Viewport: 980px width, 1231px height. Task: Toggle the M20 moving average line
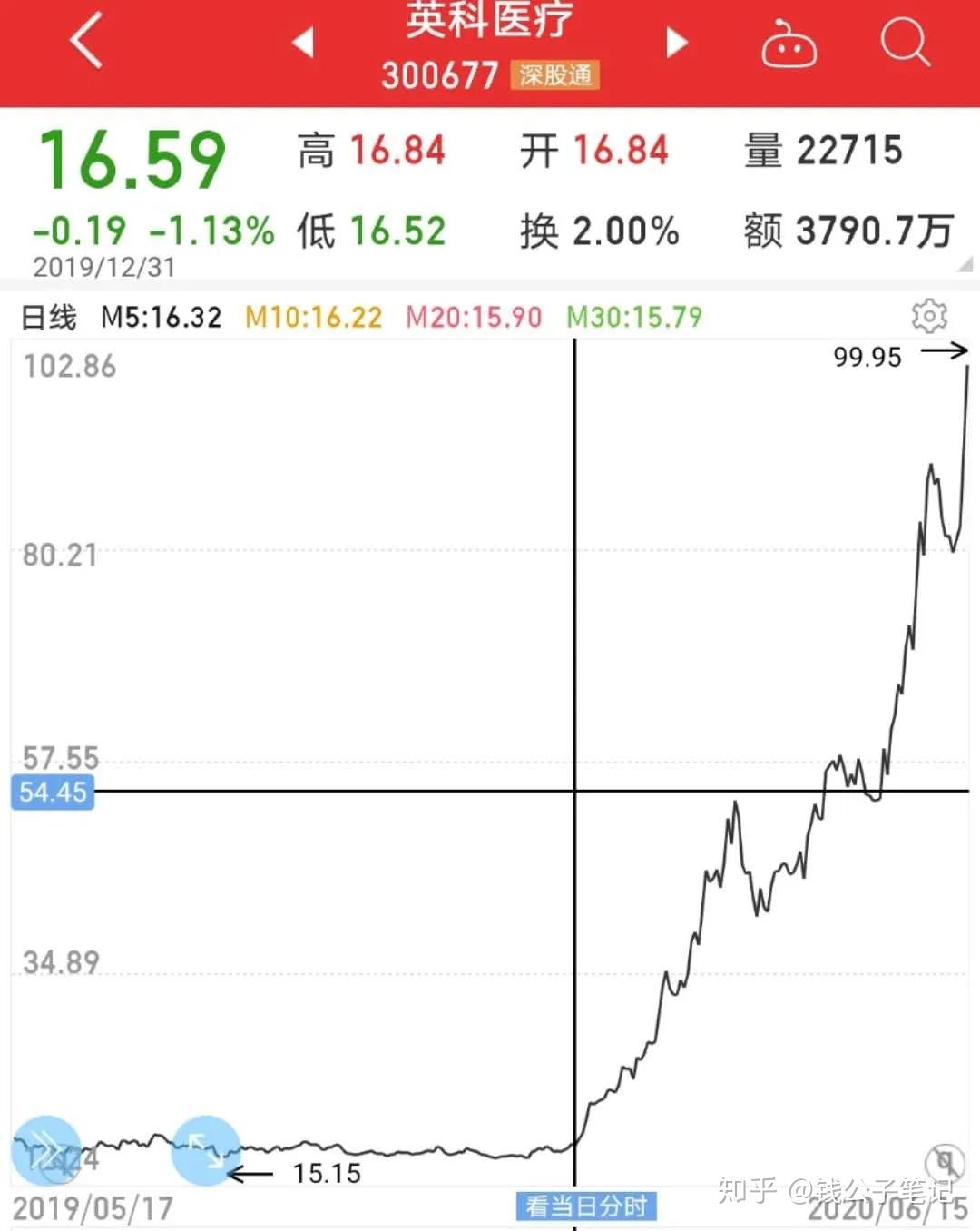point(473,317)
